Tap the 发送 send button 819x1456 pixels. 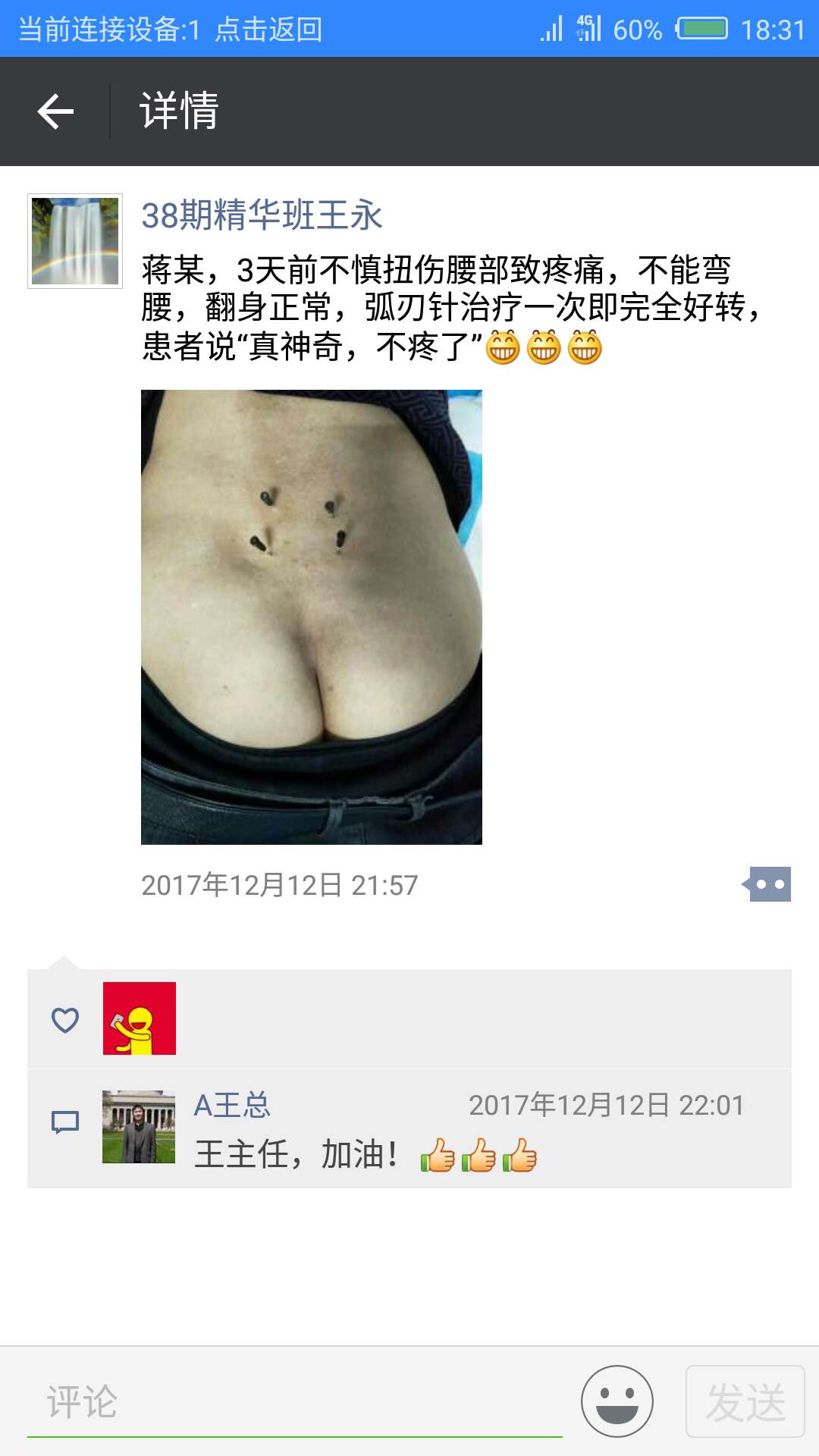tap(745, 1401)
